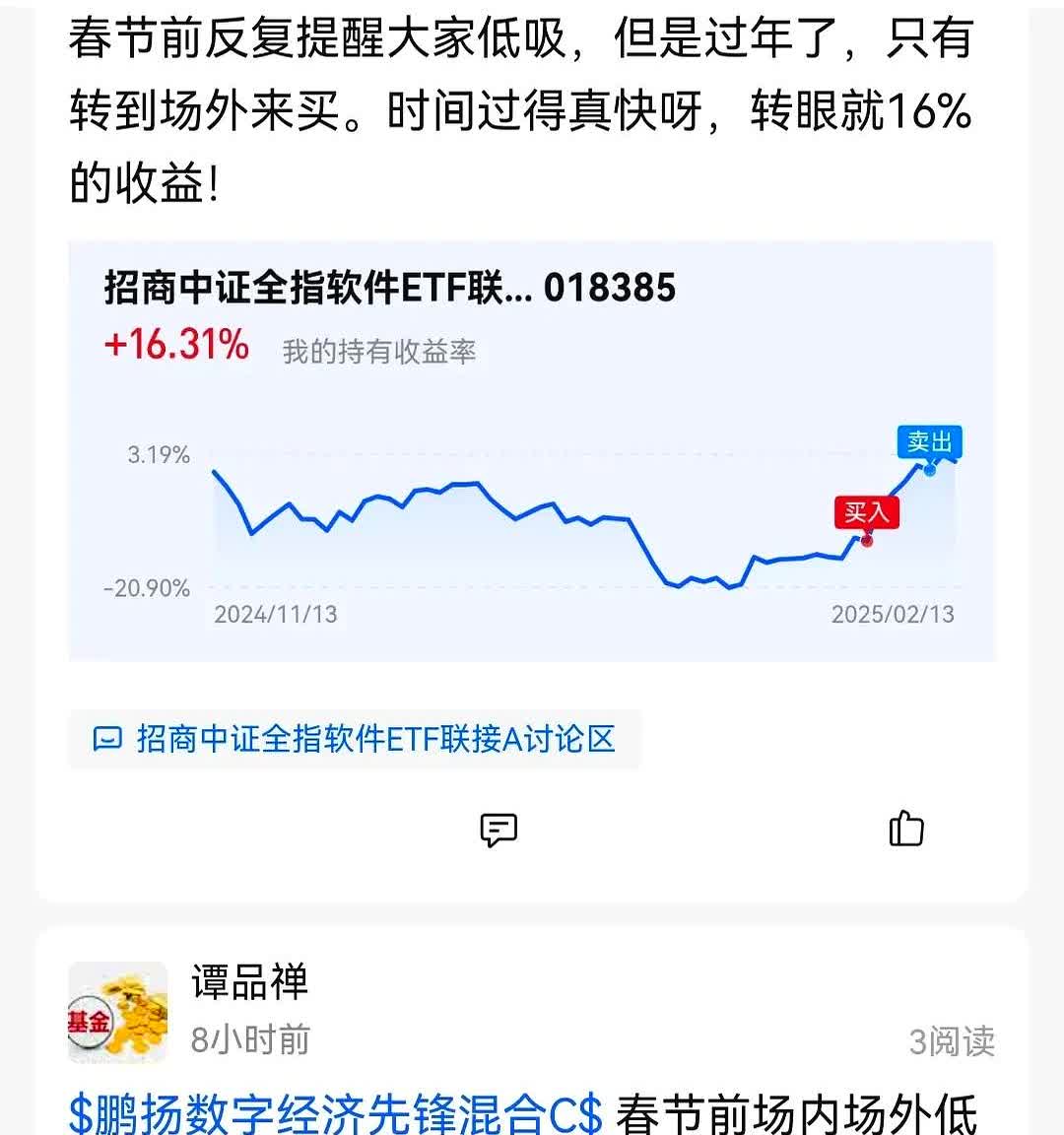Tap the 2025/02/13 date label on the chart
This screenshot has width=1064, height=1135.
coord(893,614)
